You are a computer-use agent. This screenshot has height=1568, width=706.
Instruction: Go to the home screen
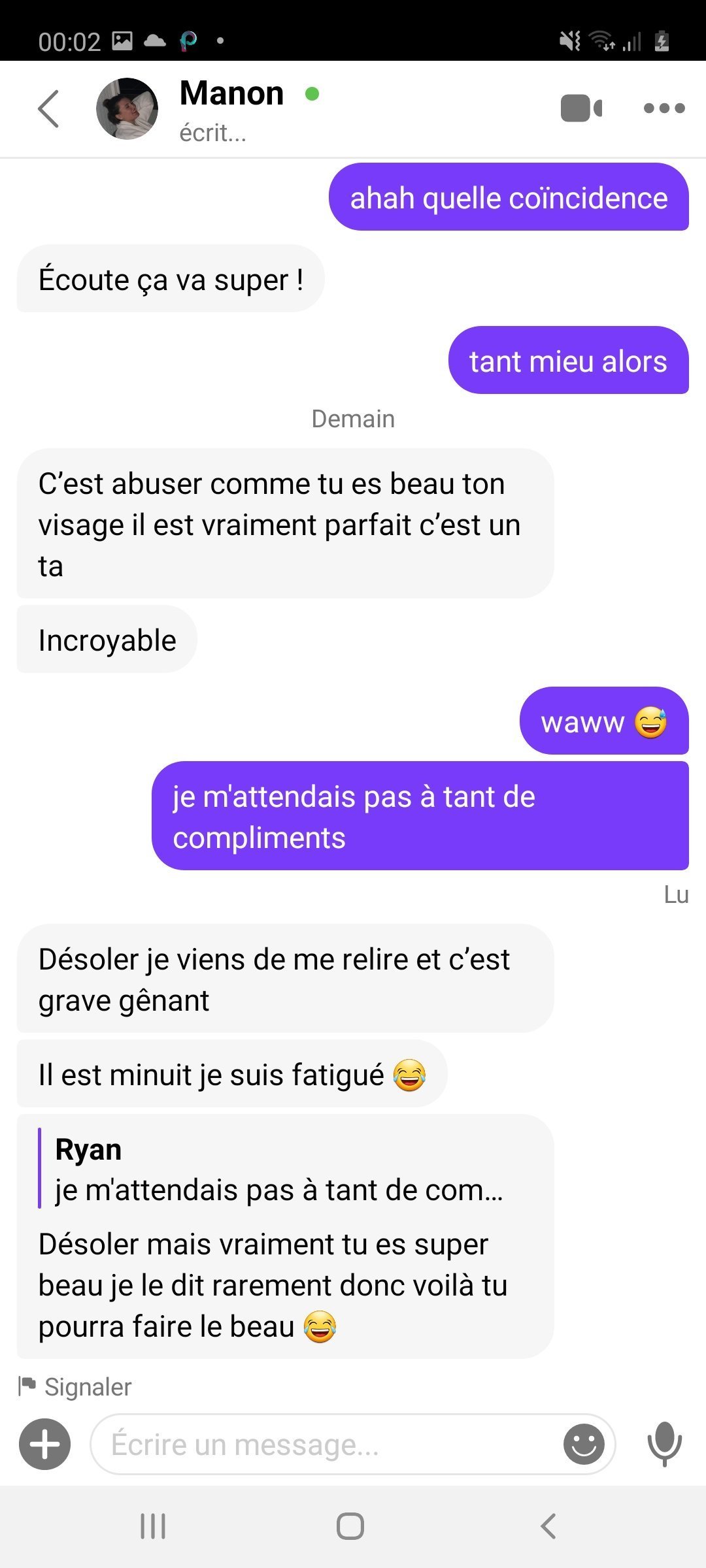pyautogui.click(x=350, y=1527)
